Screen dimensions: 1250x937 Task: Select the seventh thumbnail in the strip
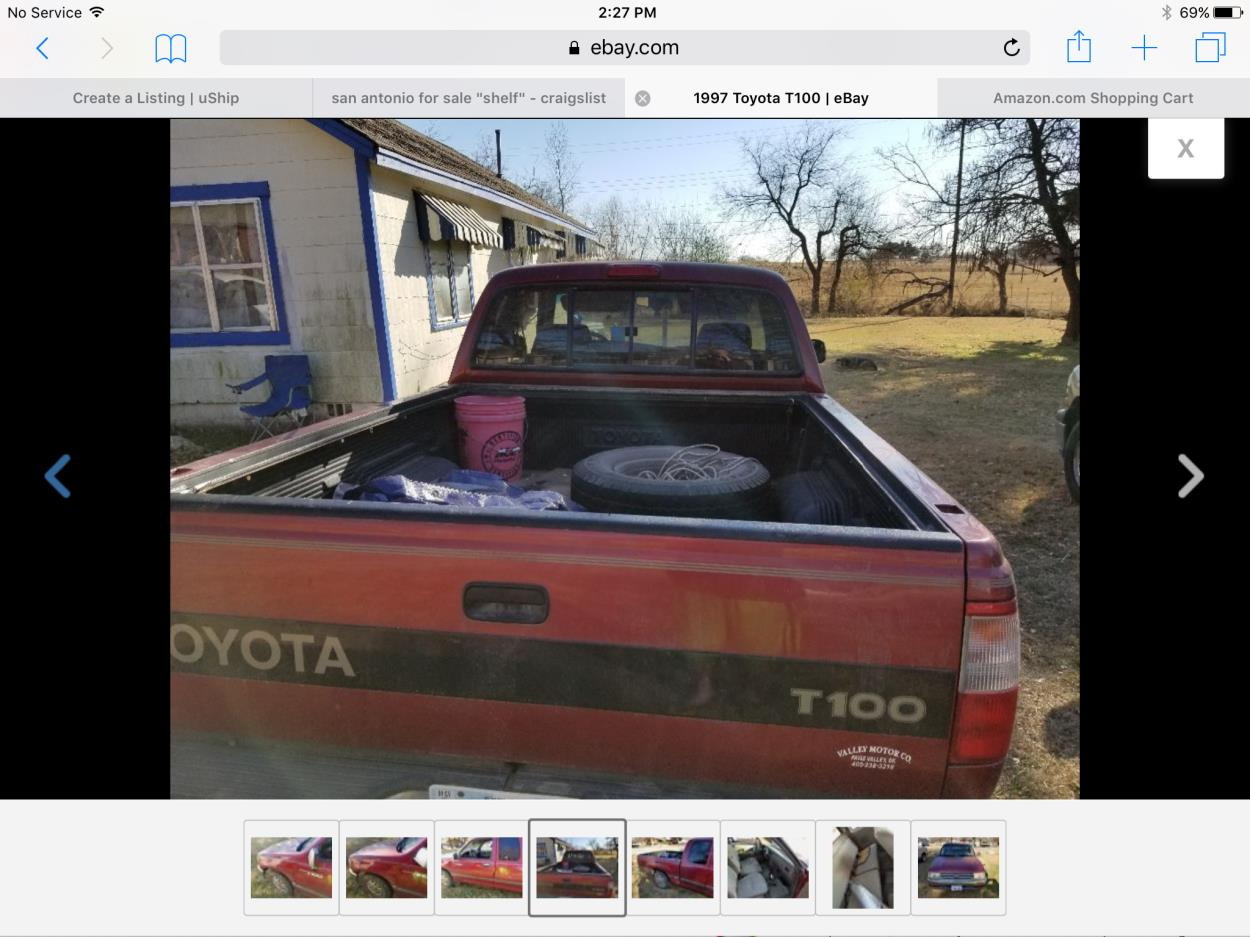click(863, 867)
